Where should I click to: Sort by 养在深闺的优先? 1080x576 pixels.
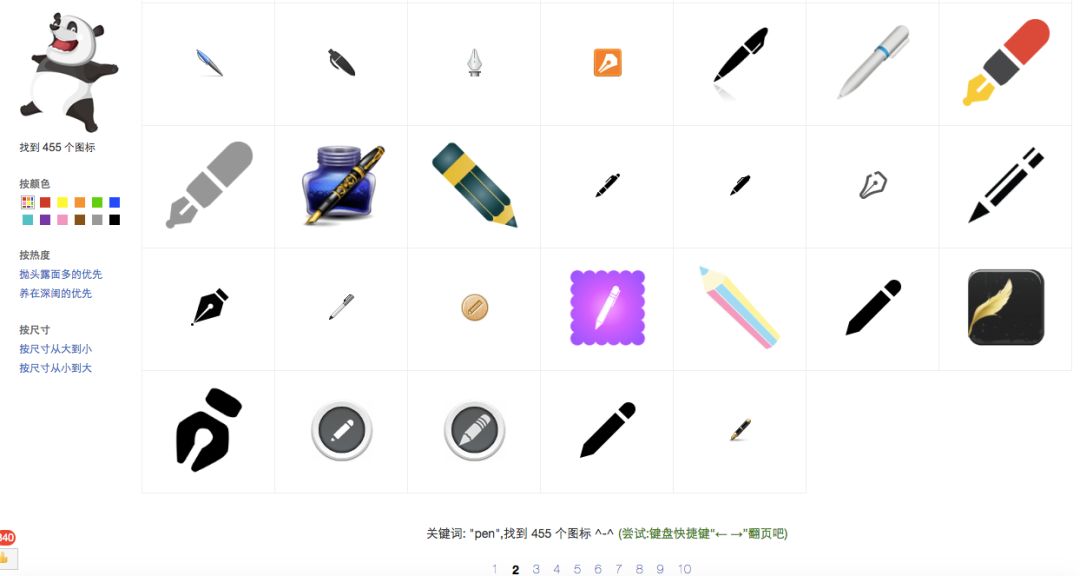55,293
